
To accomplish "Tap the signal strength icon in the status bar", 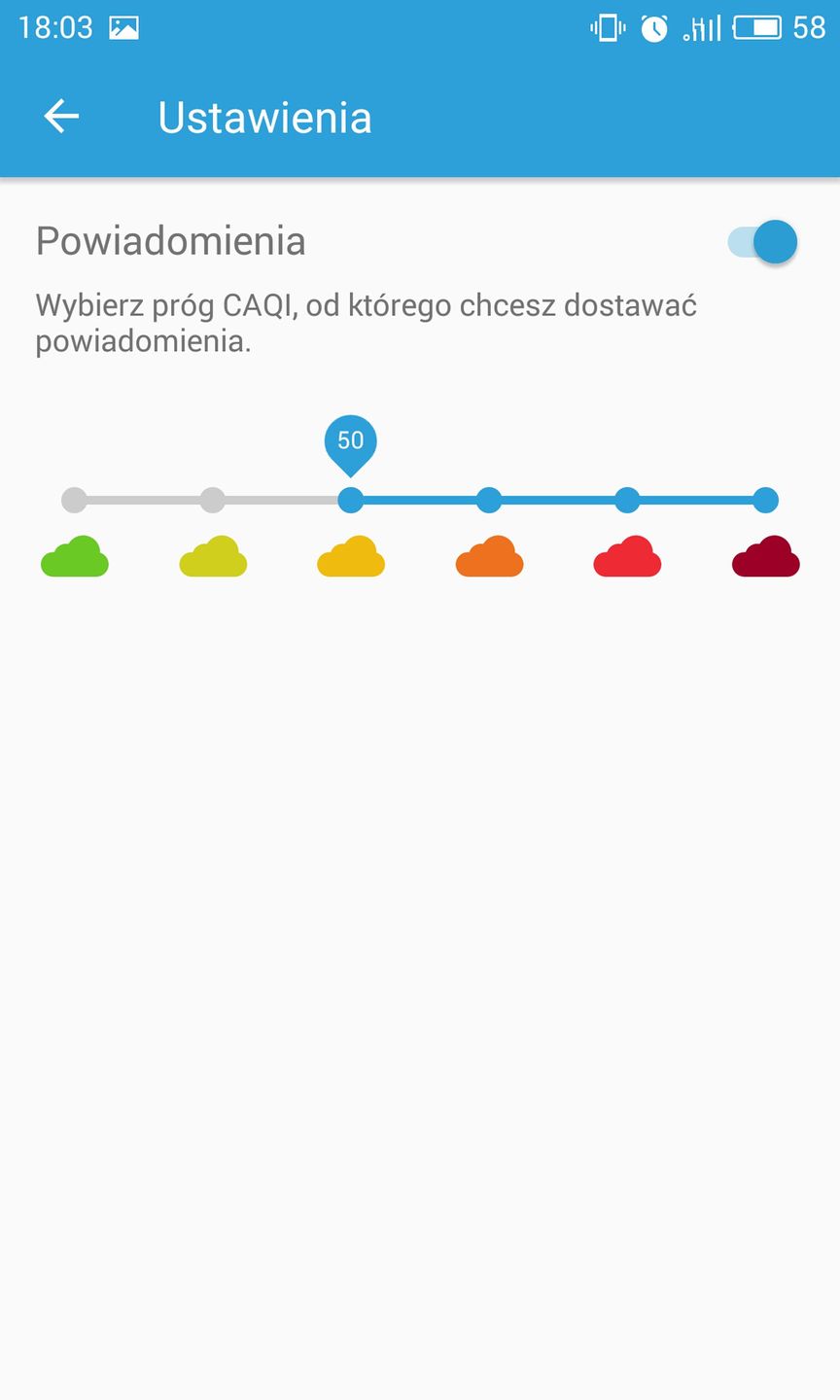I will coord(703,28).
